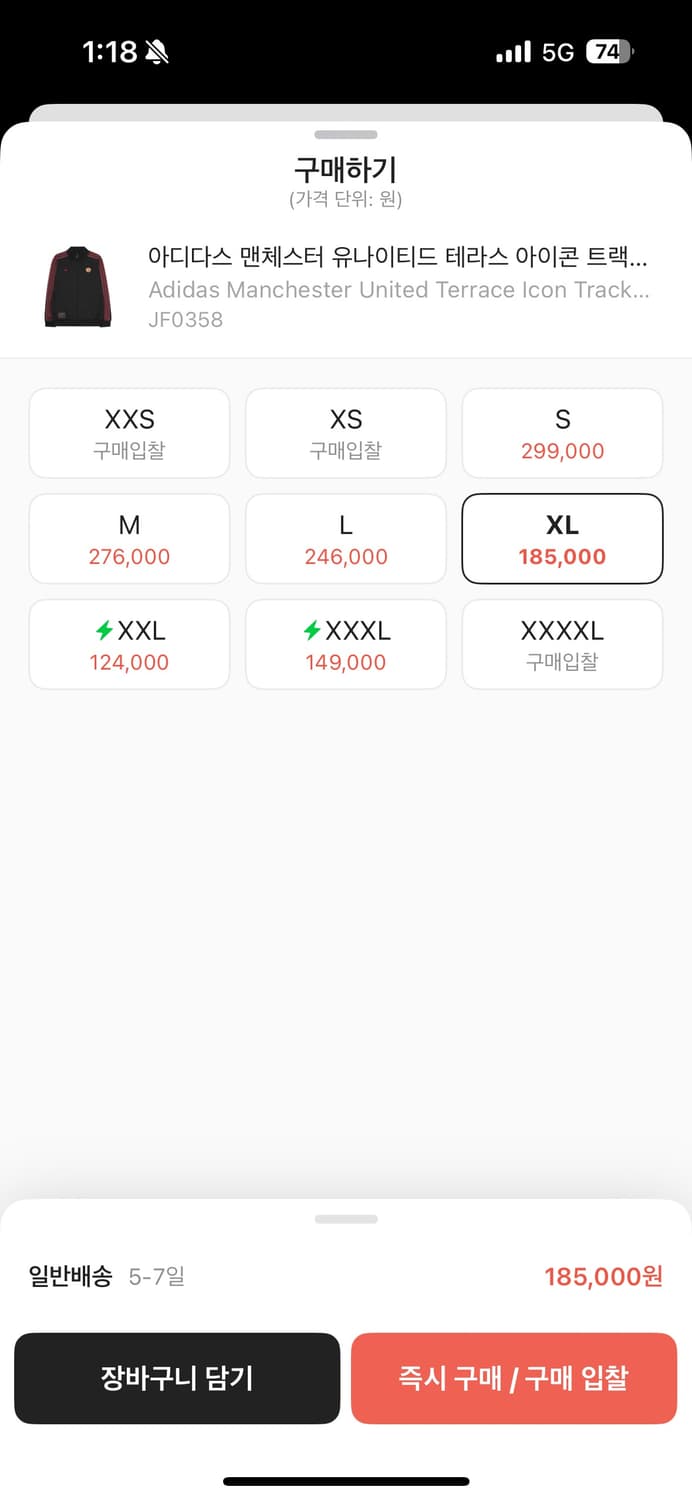692x1500 pixels.
Task: Tap the selected XL size tile
Action: (562, 539)
